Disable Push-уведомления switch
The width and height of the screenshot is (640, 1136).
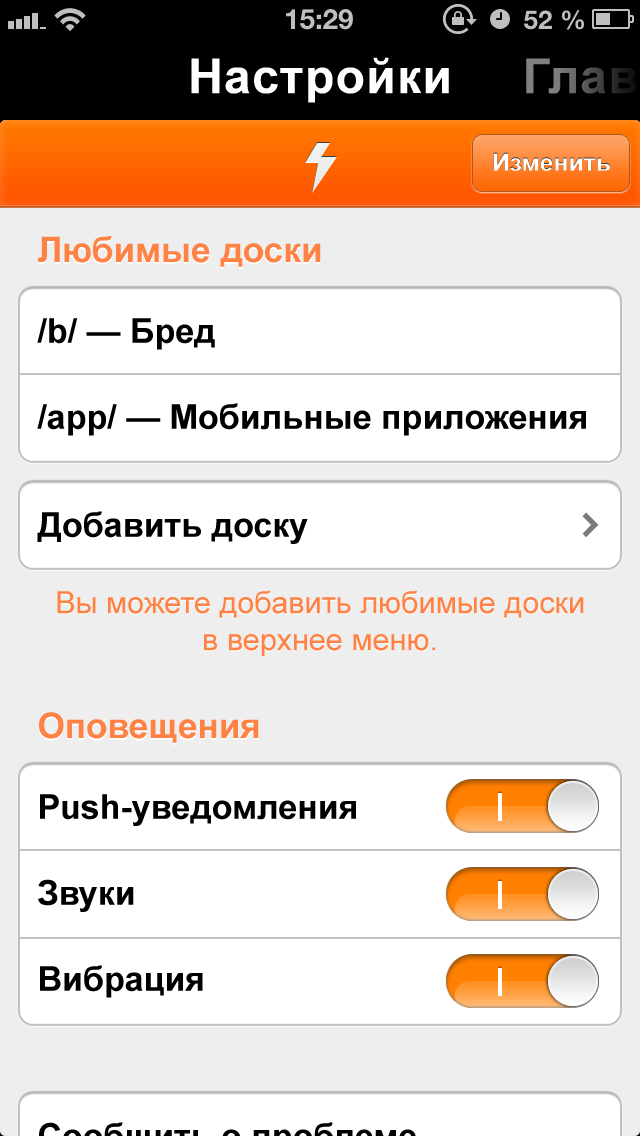coord(522,806)
